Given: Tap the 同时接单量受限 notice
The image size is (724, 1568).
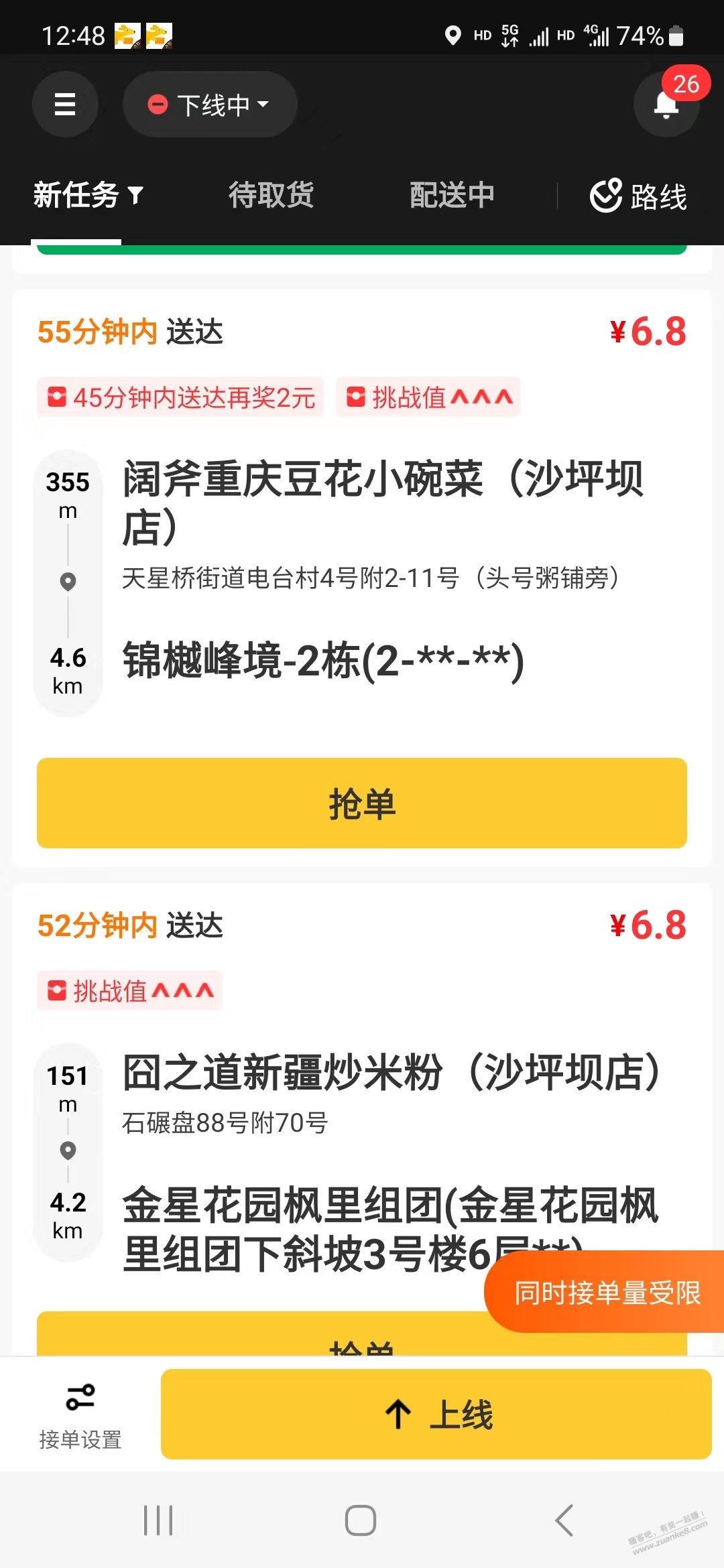Looking at the screenshot, I should (607, 1292).
